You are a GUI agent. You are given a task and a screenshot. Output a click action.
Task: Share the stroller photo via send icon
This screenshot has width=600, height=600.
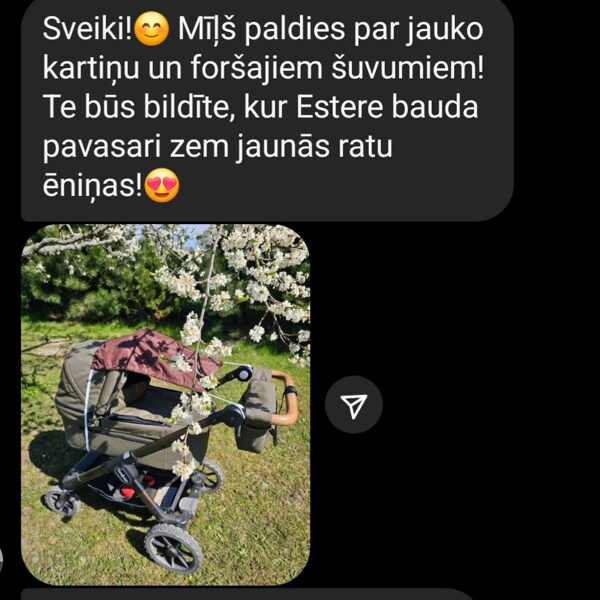(x=354, y=404)
